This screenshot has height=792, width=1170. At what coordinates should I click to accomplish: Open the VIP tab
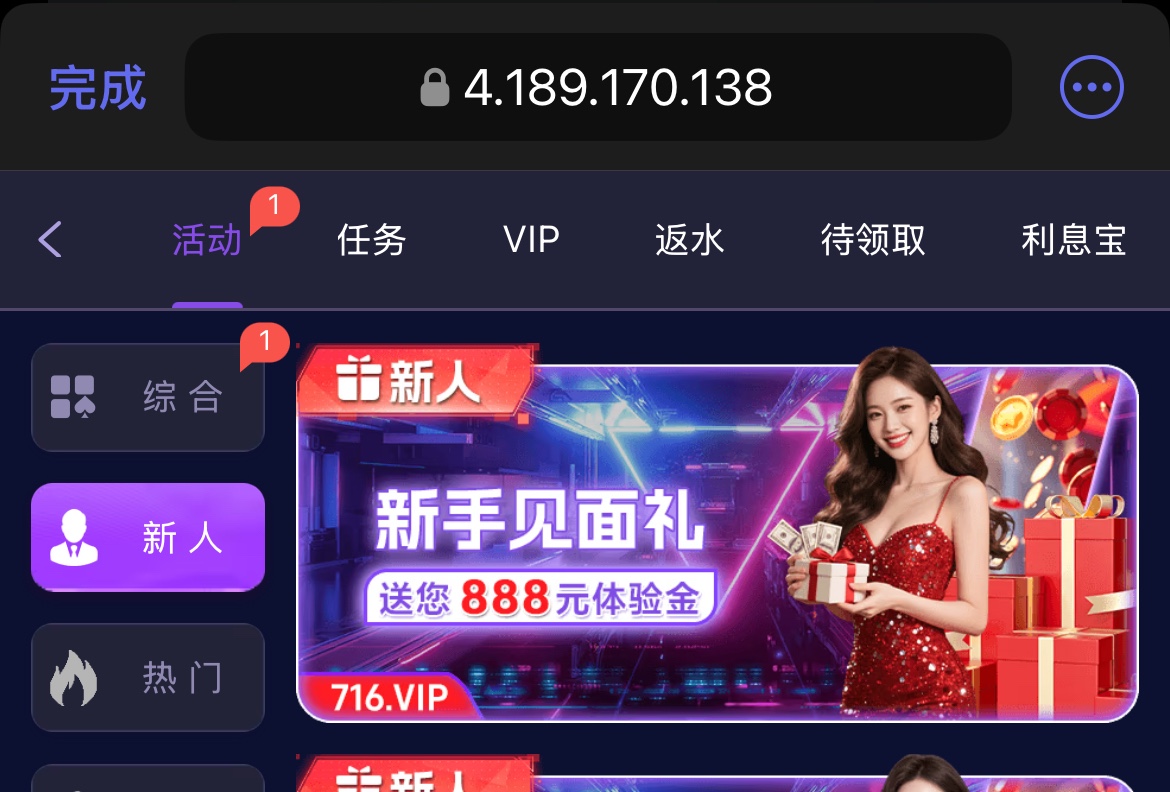[531, 240]
